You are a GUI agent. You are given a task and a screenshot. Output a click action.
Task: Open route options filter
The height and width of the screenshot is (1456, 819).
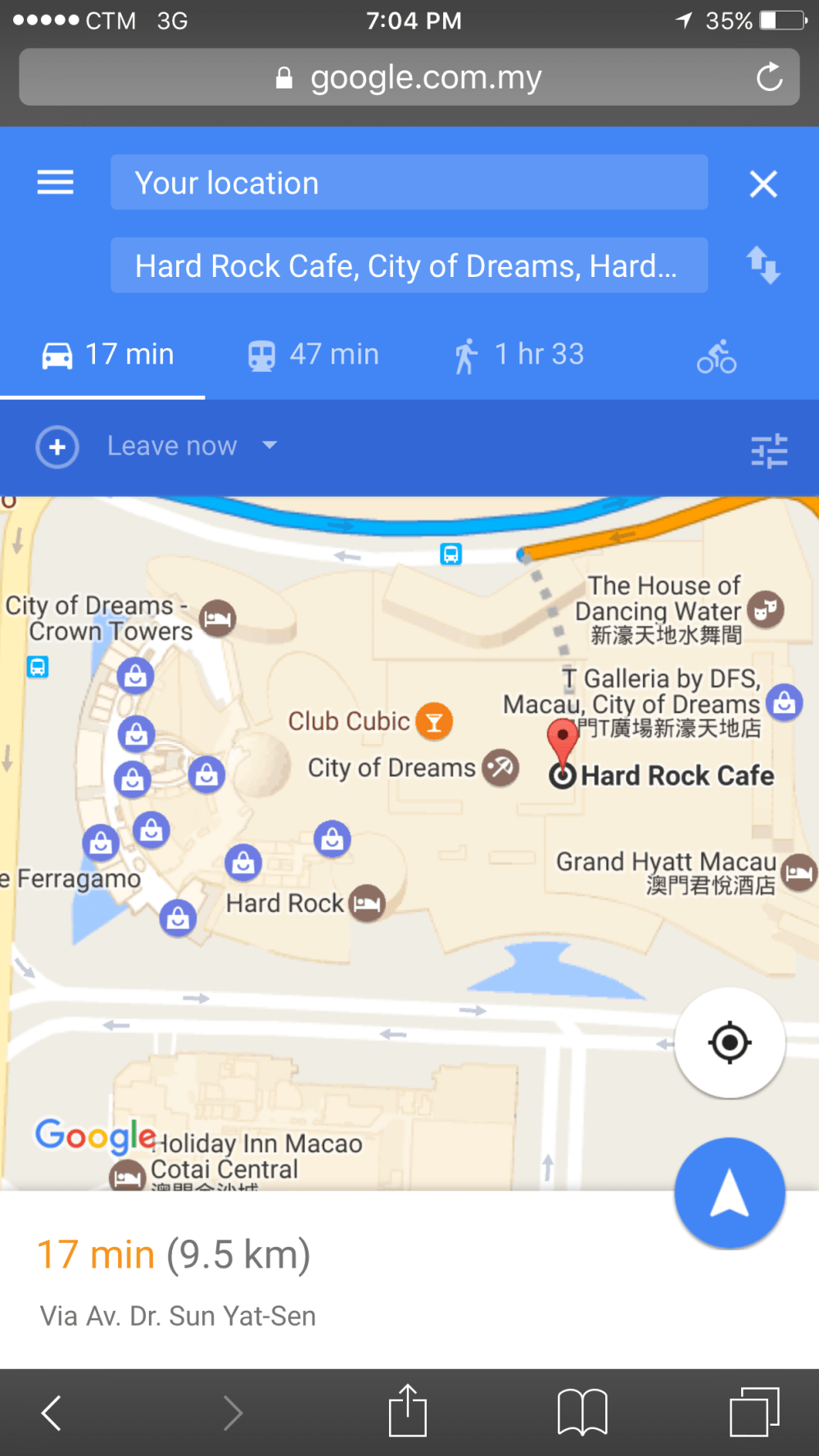pyautogui.click(x=769, y=451)
